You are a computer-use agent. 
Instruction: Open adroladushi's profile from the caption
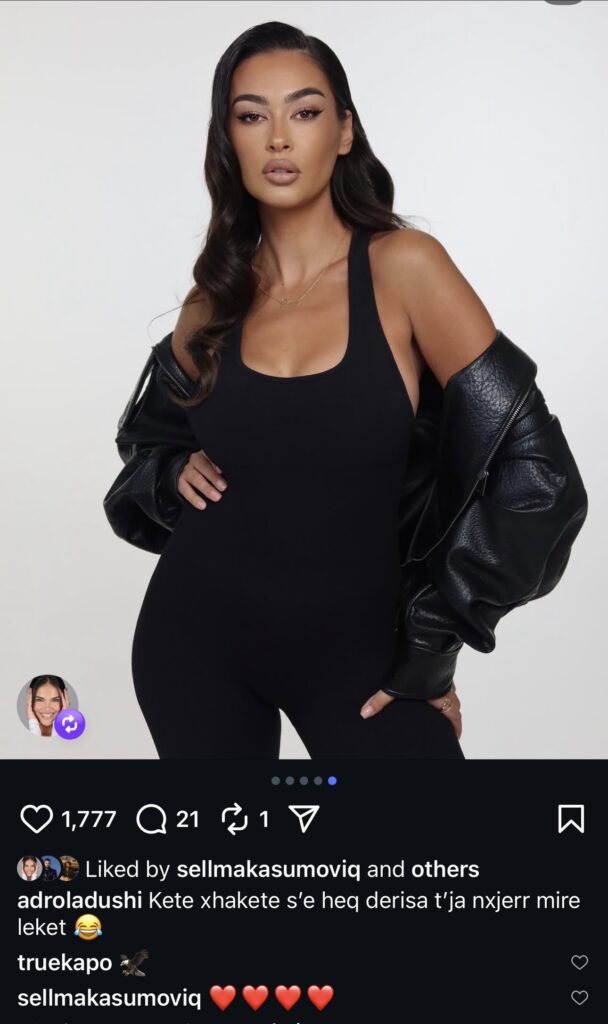point(79,899)
